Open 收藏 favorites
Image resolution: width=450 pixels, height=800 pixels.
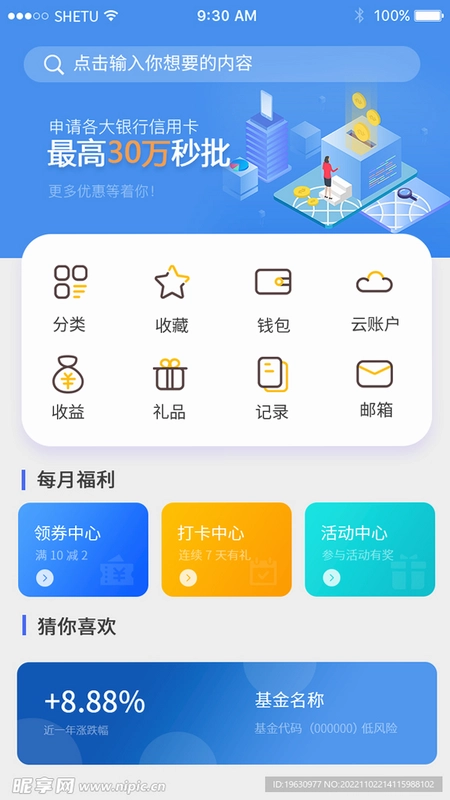pyautogui.click(x=172, y=298)
